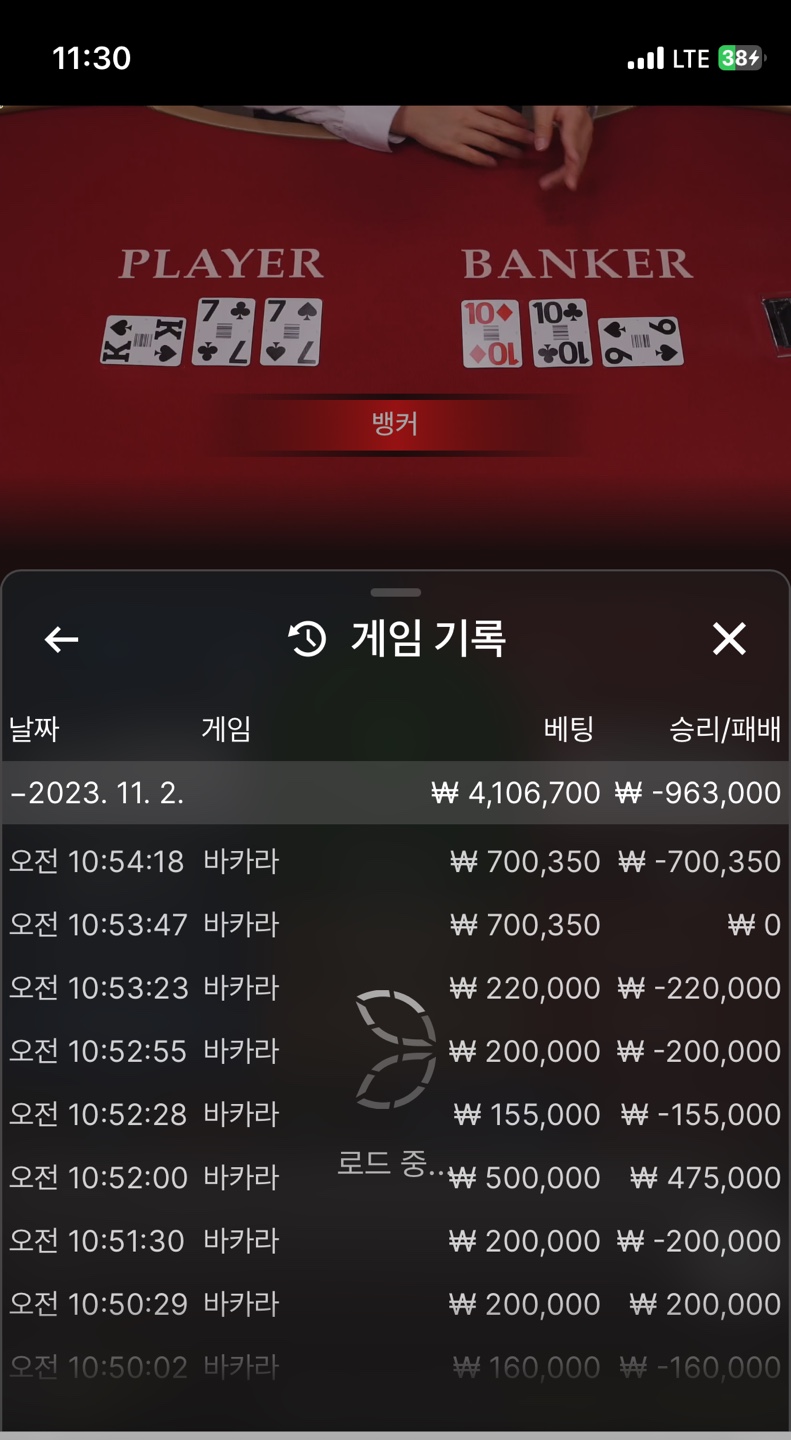View the 오전 10:52:00 바카라 round
Screen dimensions: 791x1440
point(395,1177)
